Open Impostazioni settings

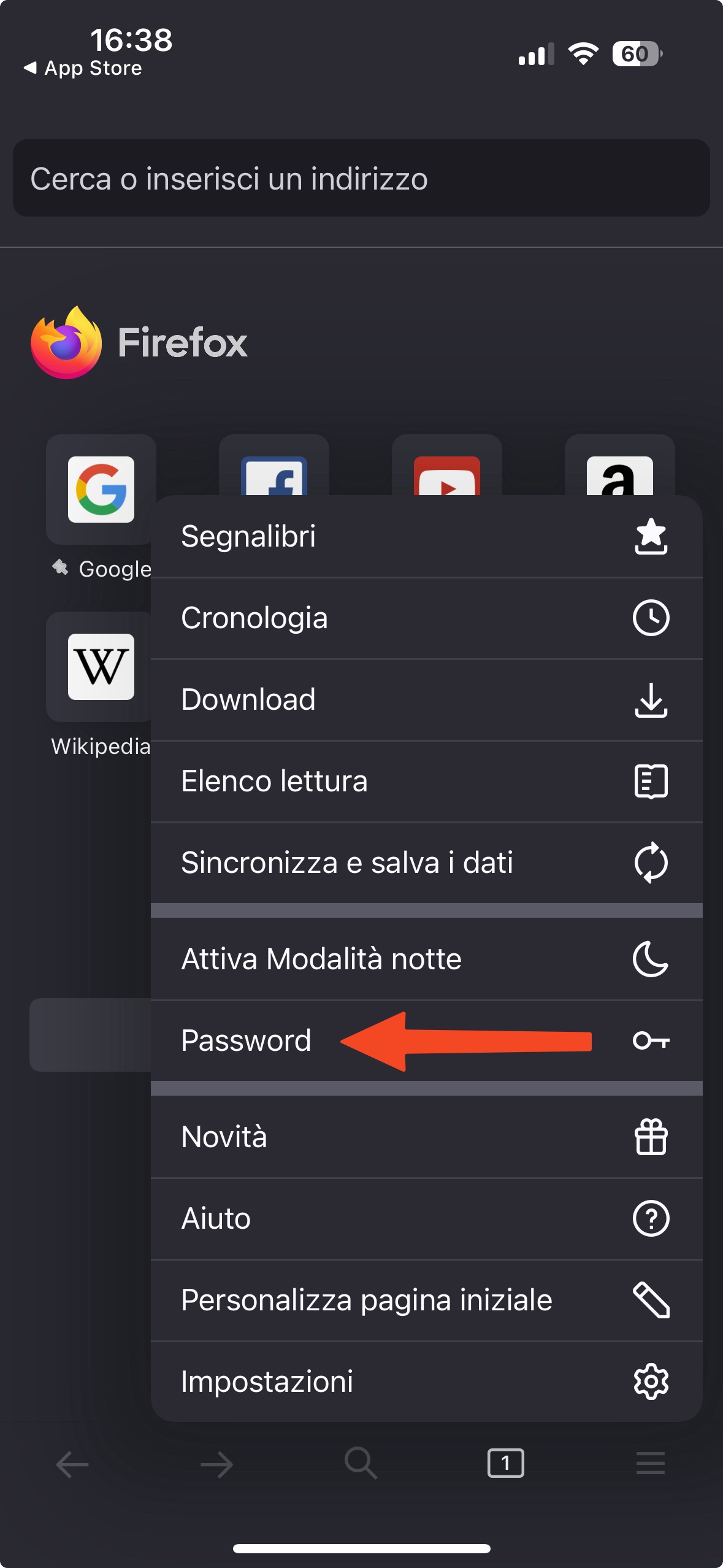click(426, 1382)
